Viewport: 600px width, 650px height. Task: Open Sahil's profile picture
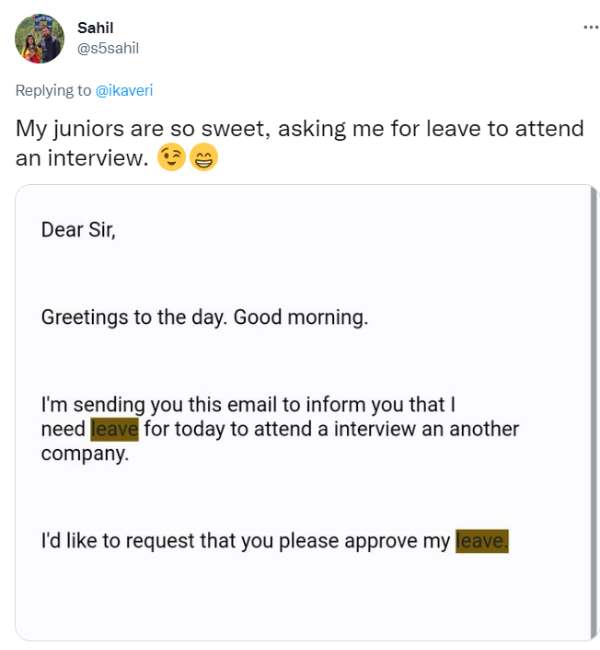coord(39,38)
